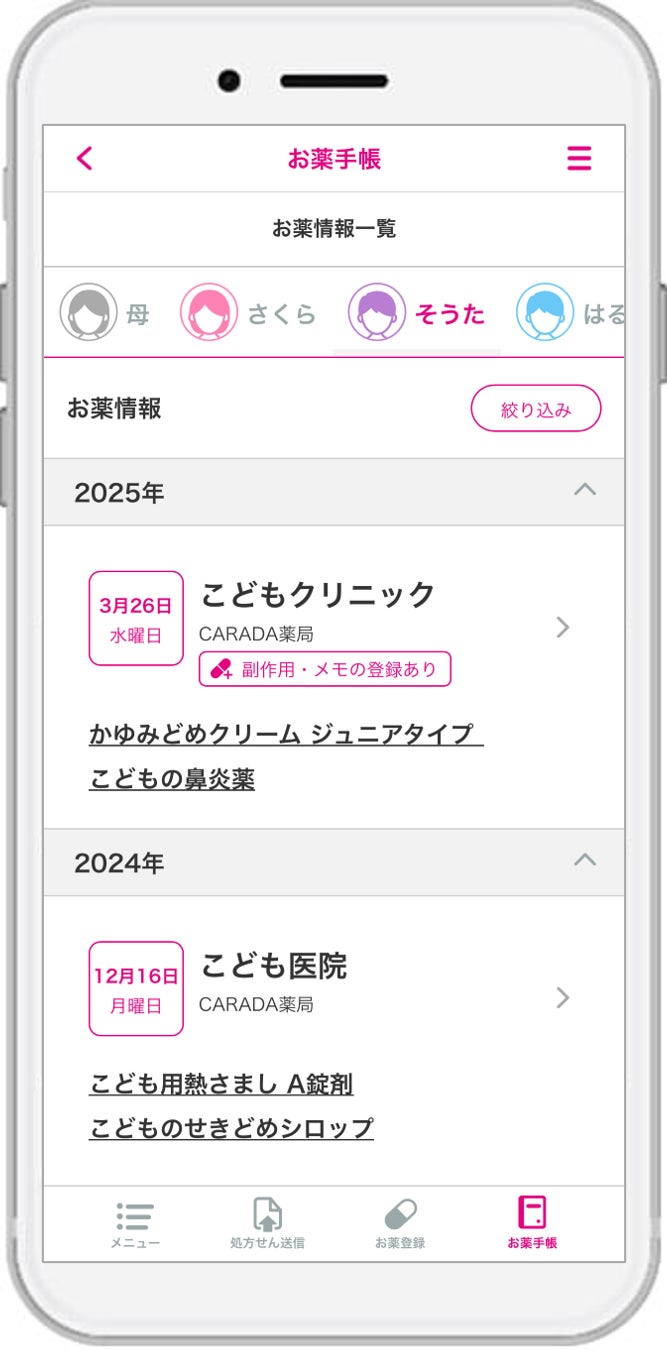
Task: Collapse the 2024年 section
Action: [x=585, y=861]
